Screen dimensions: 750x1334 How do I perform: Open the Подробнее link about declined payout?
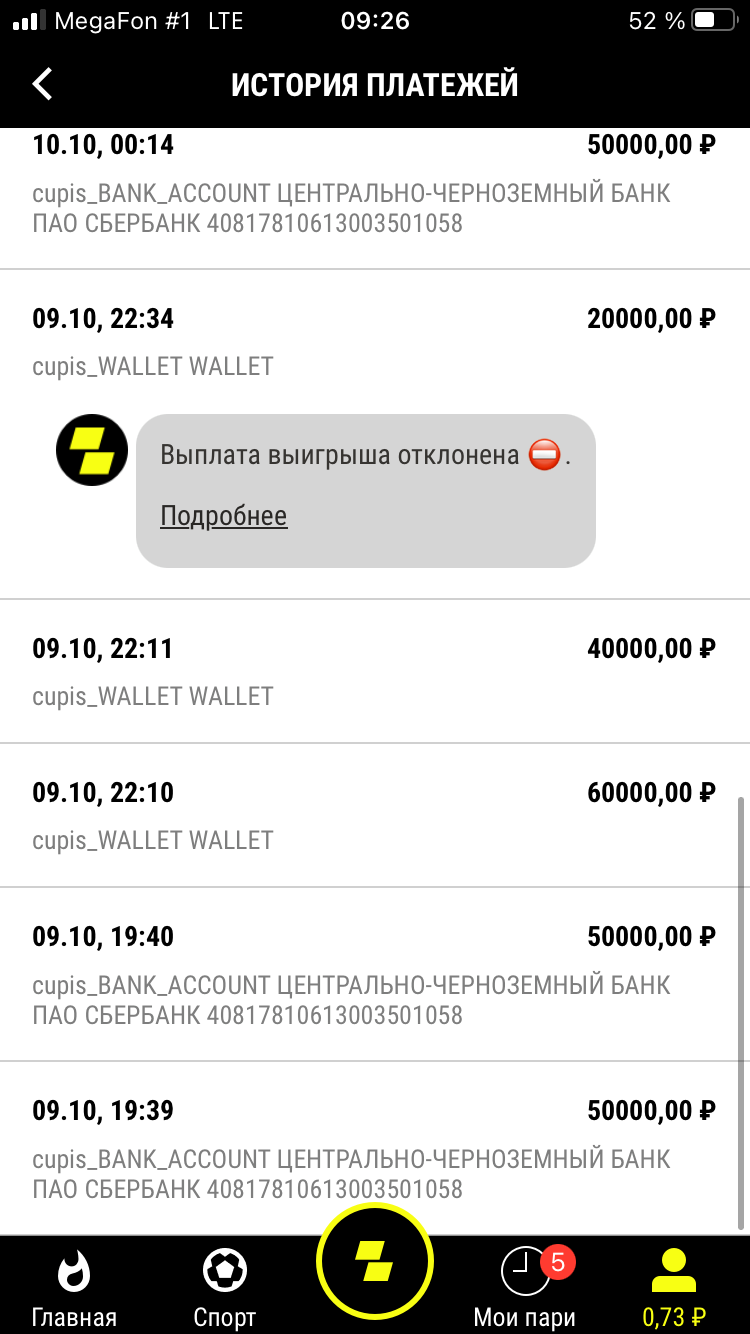(223, 516)
